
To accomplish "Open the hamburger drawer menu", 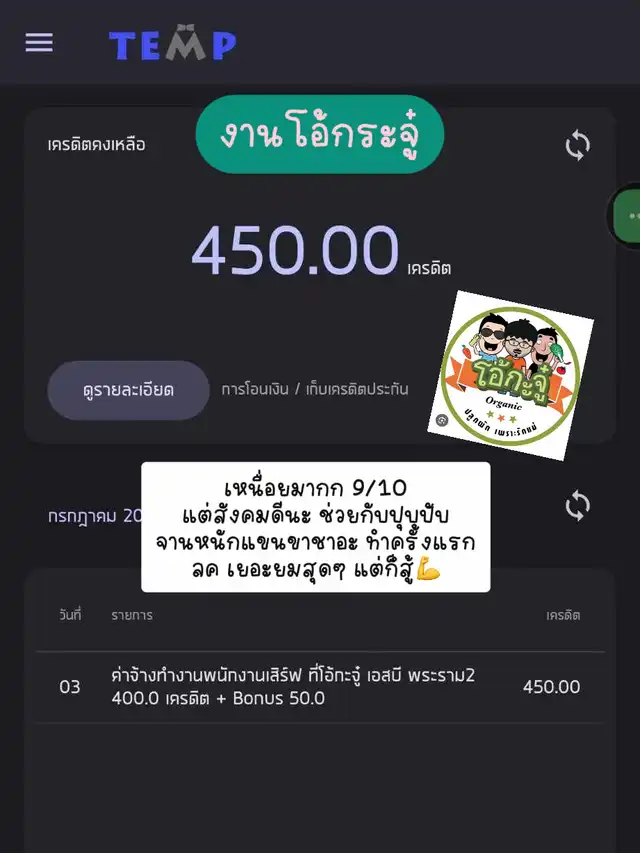I will [39, 42].
